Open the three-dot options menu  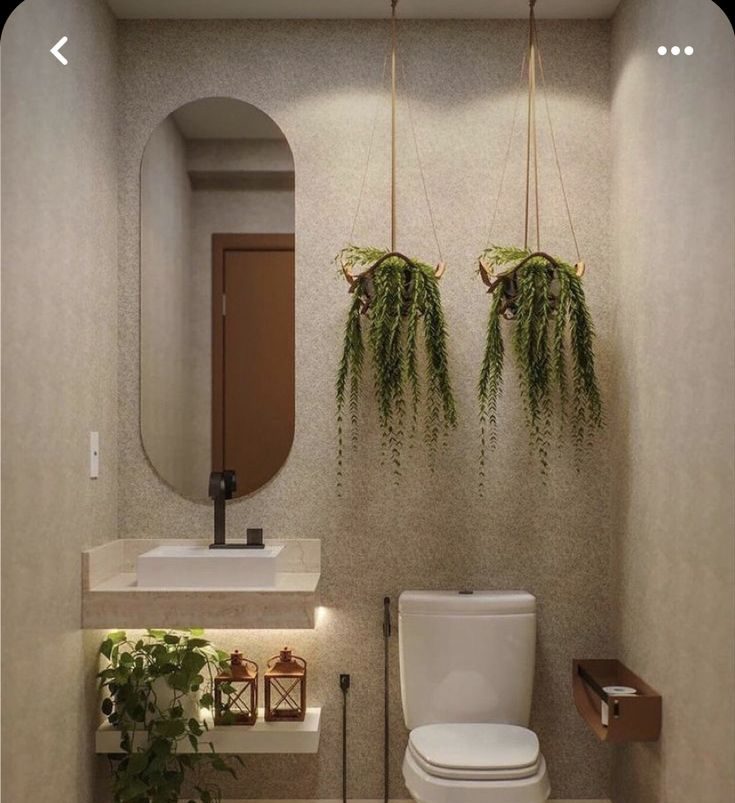[x=676, y=49]
